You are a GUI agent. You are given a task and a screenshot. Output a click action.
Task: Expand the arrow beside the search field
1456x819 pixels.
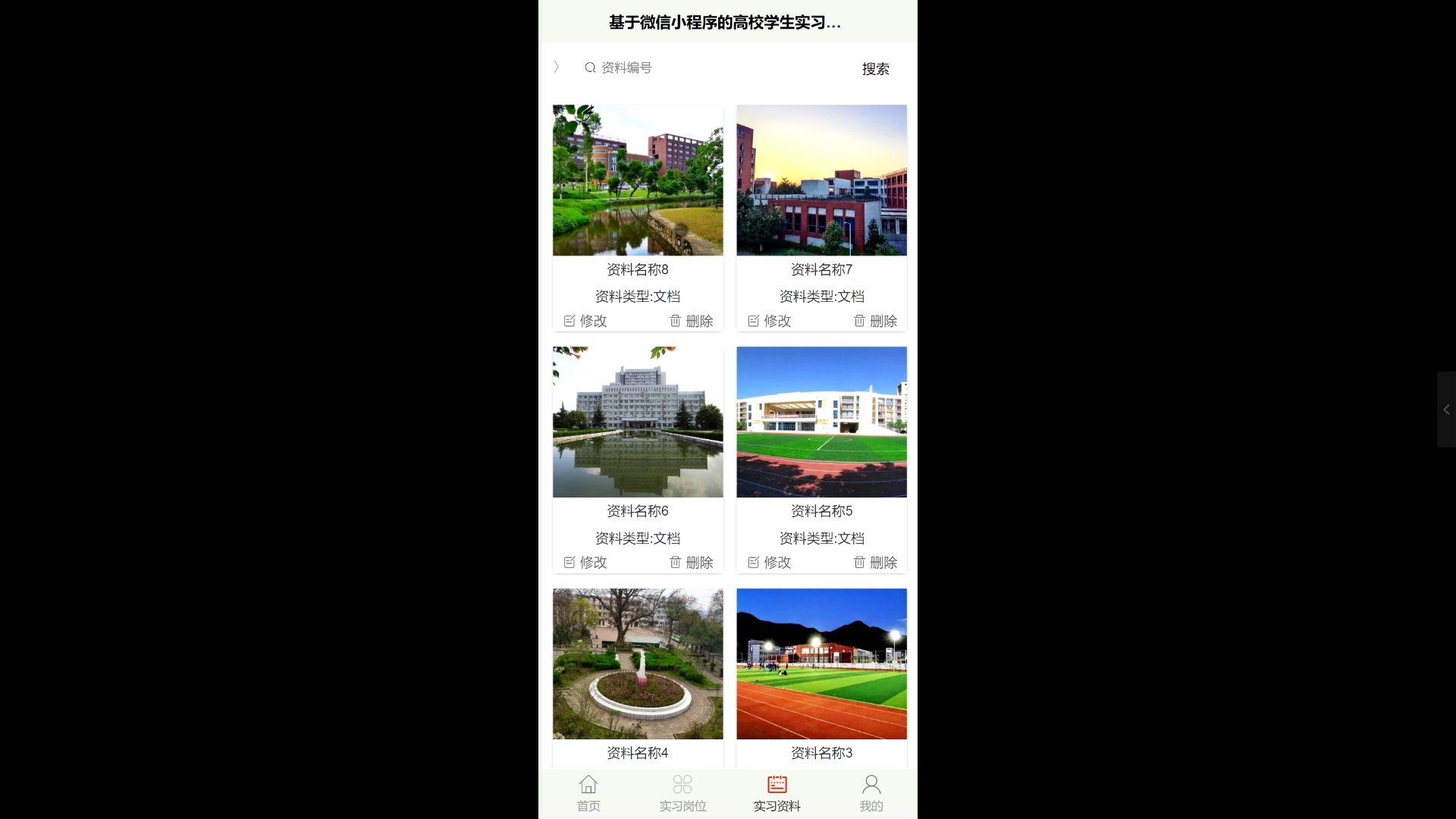557,67
